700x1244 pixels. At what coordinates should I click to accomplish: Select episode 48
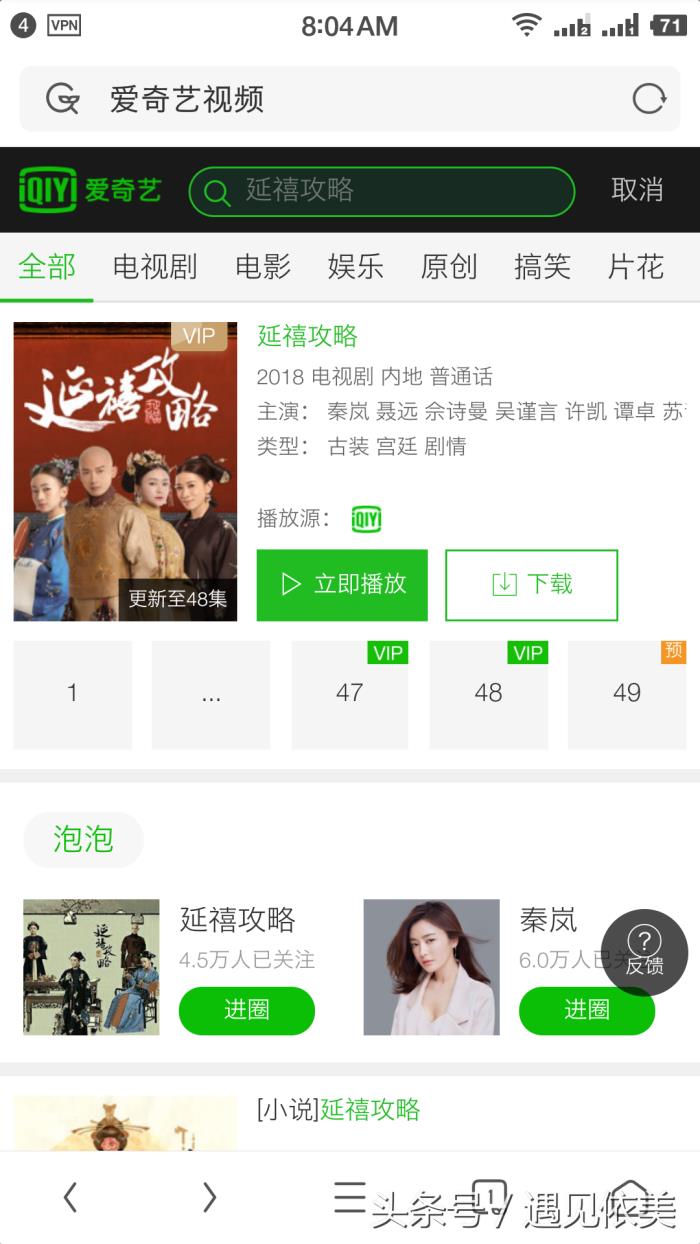488,694
